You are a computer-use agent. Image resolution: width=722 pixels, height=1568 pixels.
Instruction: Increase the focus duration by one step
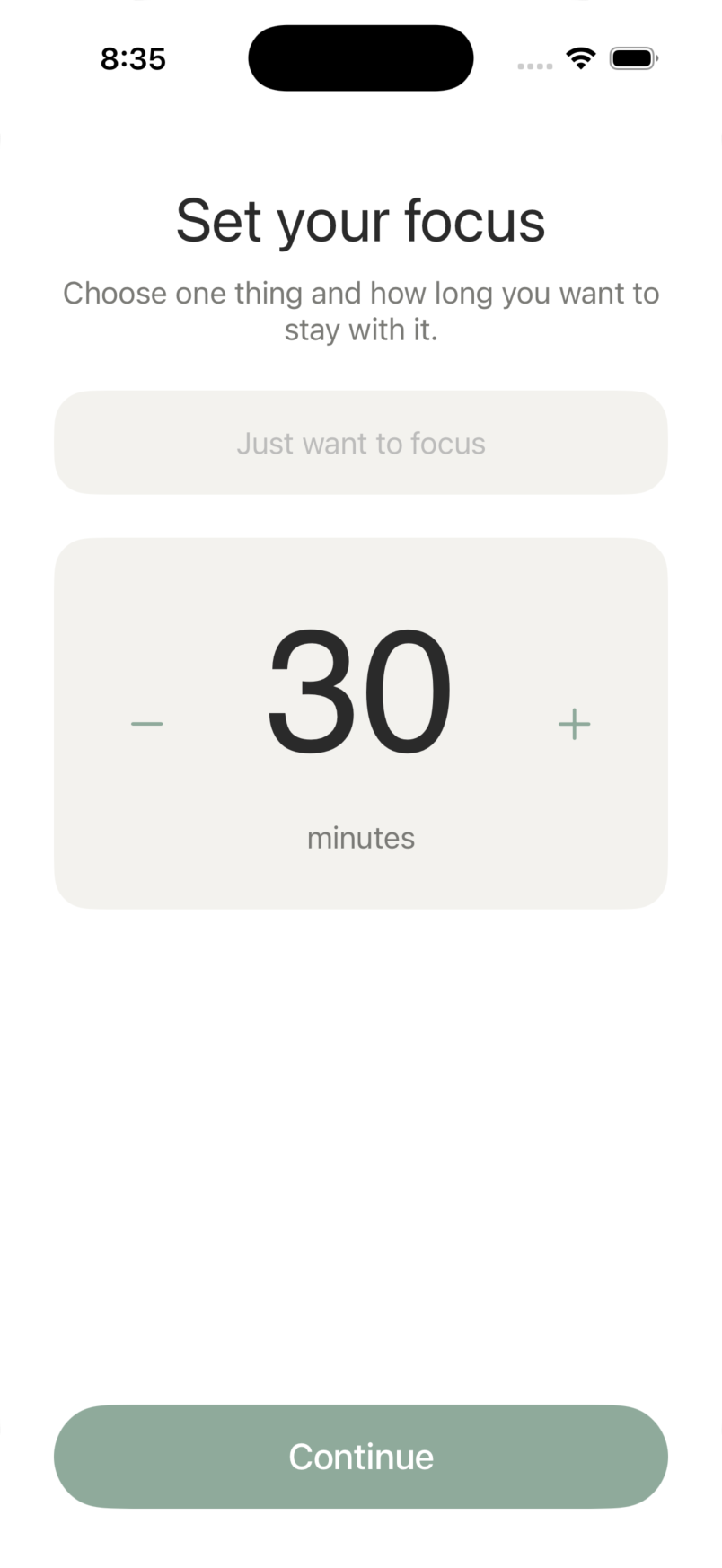pyautogui.click(x=574, y=723)
